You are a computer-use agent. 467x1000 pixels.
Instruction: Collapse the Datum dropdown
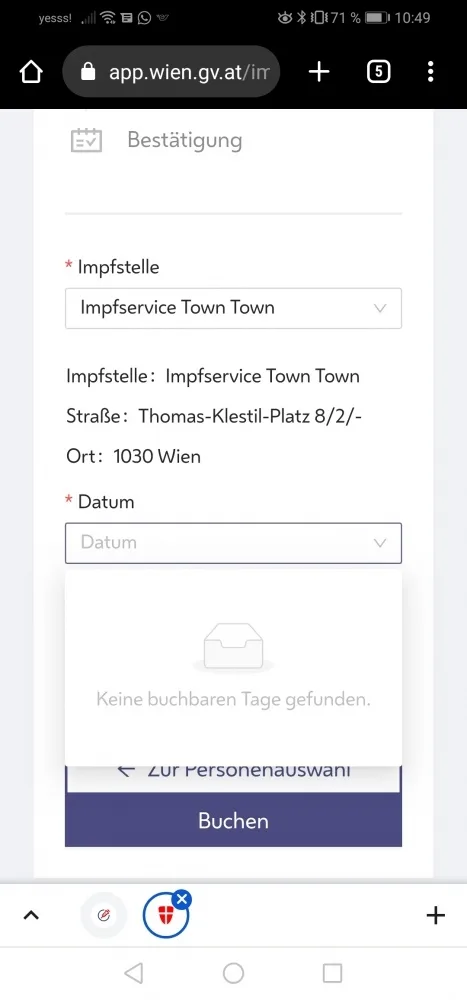(x=234, y=543)
